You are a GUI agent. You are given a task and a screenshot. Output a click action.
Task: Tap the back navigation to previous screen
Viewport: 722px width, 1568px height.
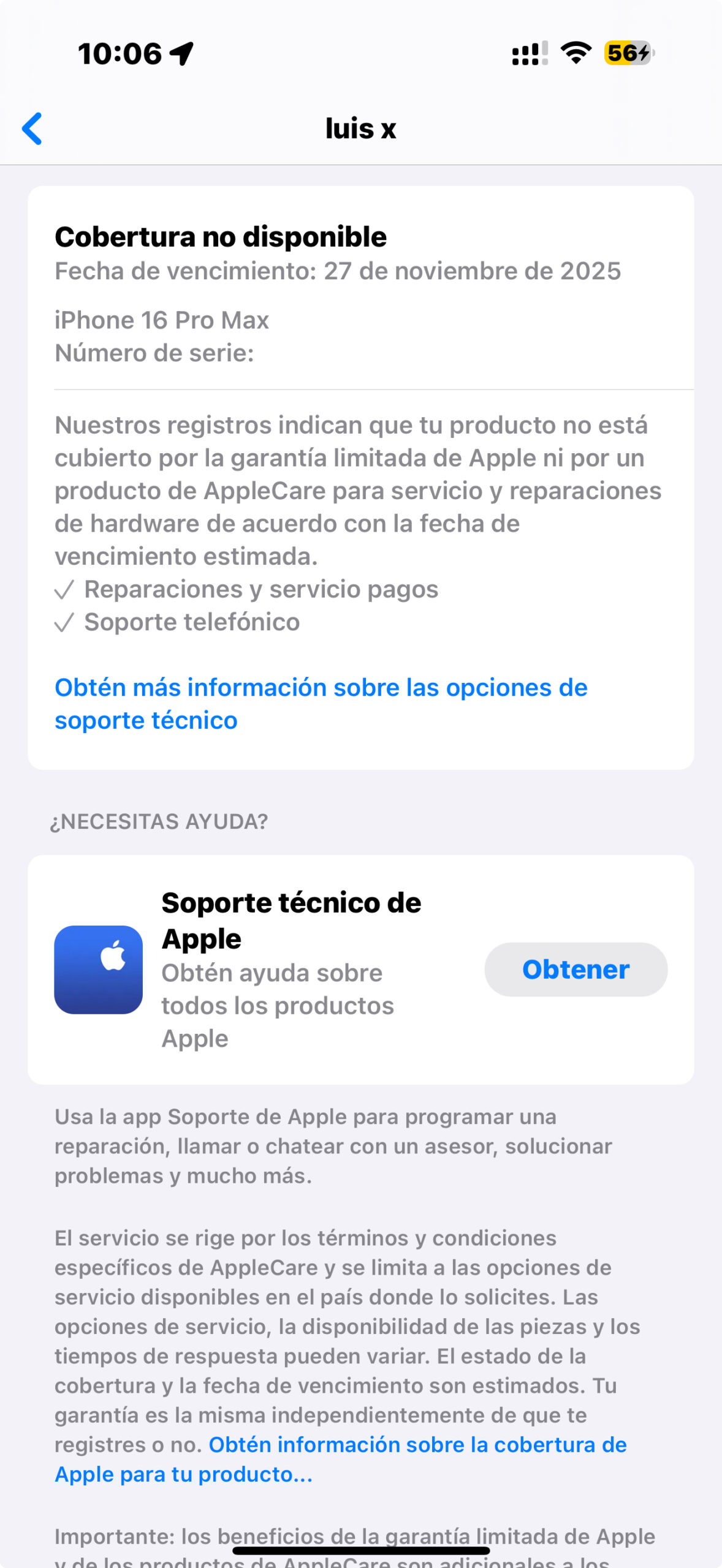32,129
